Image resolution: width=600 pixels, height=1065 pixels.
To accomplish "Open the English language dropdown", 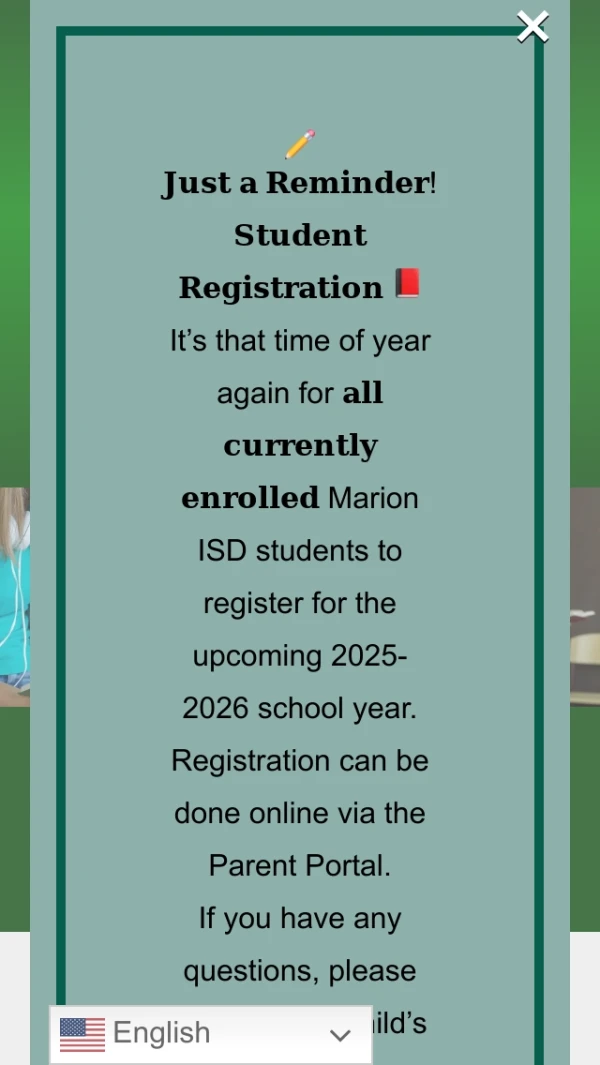I will [211, 1034].
